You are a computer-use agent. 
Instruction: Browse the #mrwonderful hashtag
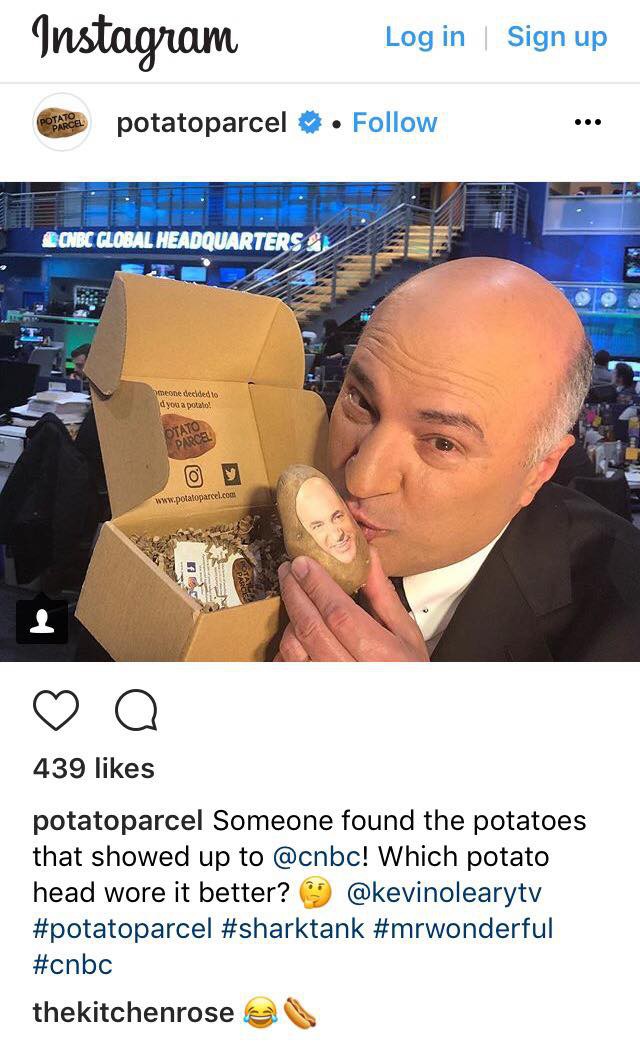(x=462, y=928)
